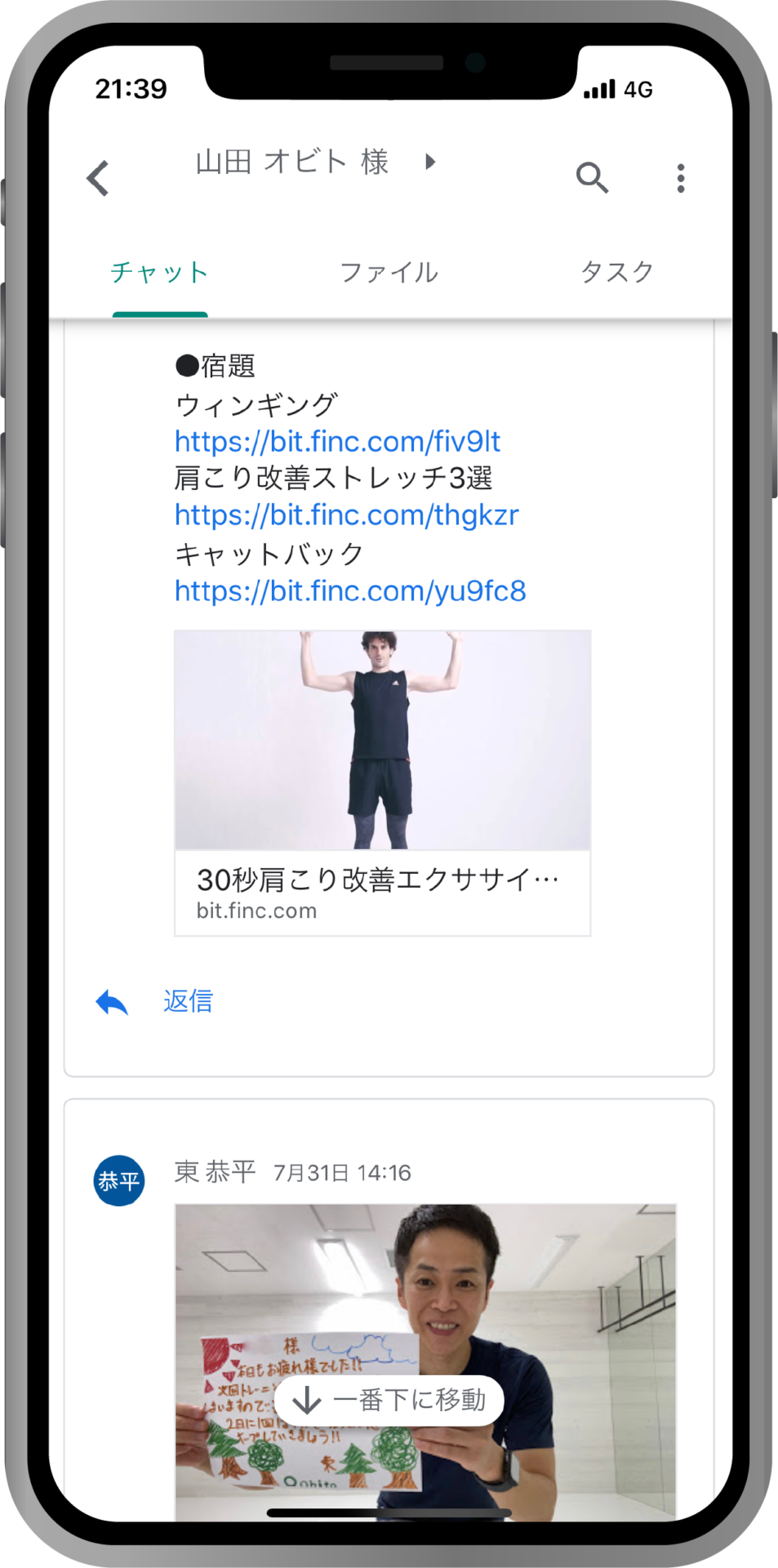Screen dimensions: 778x1568
Task: Tap 返信 to reply to this thread
Action: pos(187,1001)
